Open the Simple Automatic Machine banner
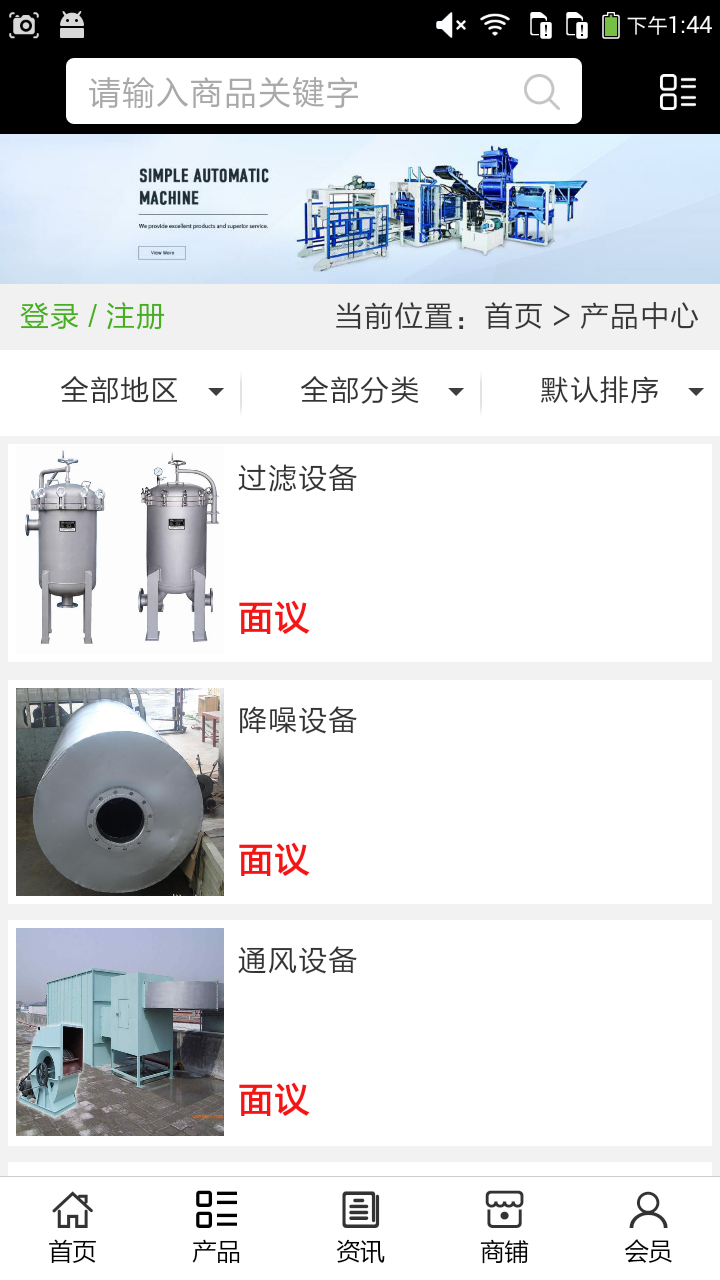 (360, 209)
